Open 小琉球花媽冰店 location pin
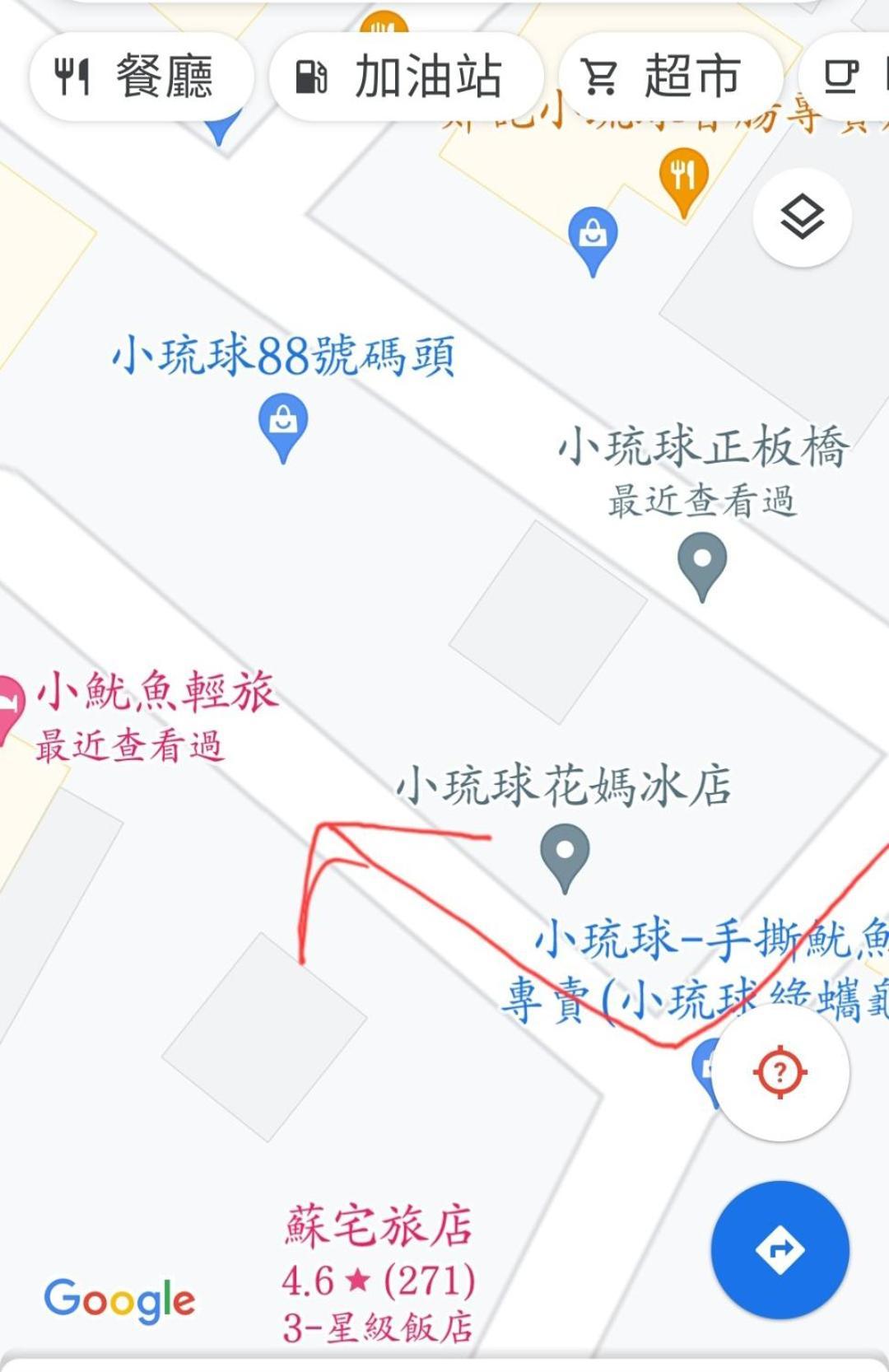 [565, 855]
